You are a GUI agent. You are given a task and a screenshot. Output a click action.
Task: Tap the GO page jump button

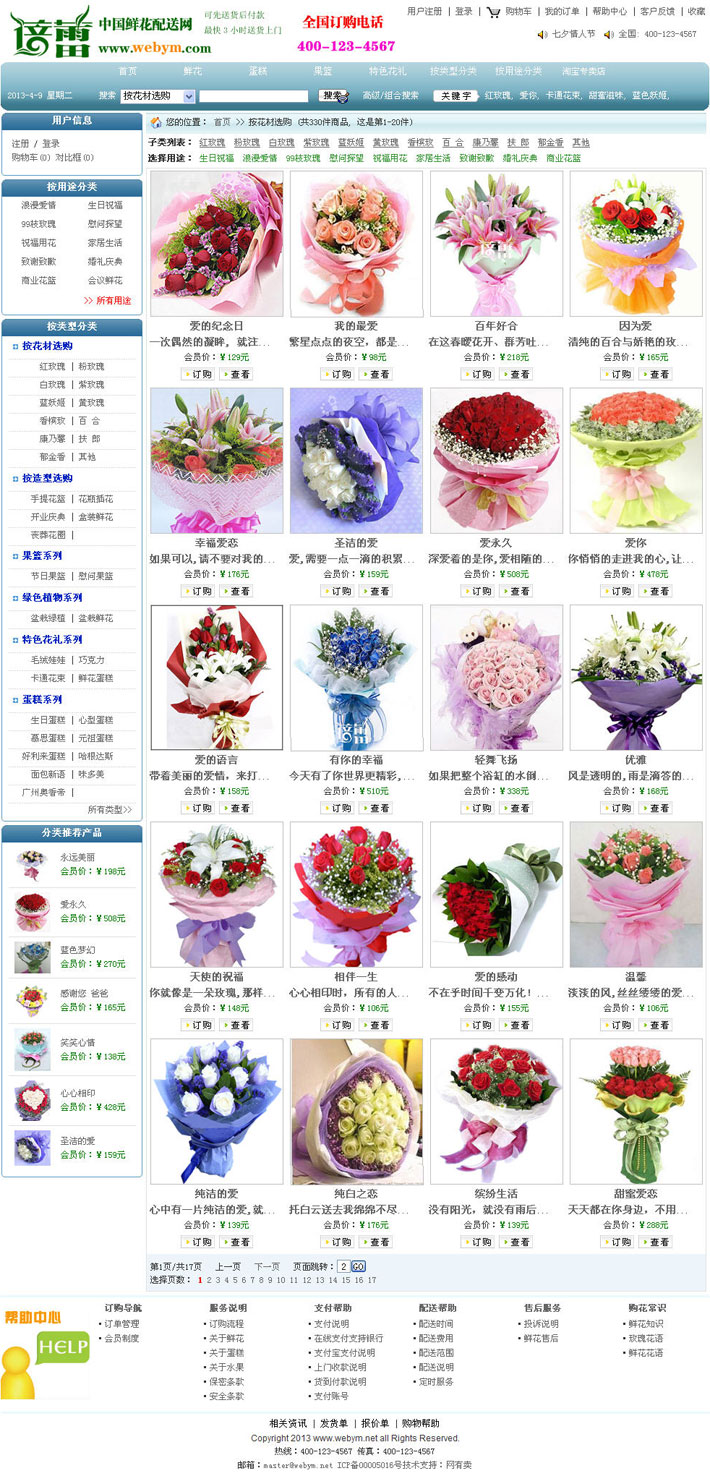pos(358,1266)
